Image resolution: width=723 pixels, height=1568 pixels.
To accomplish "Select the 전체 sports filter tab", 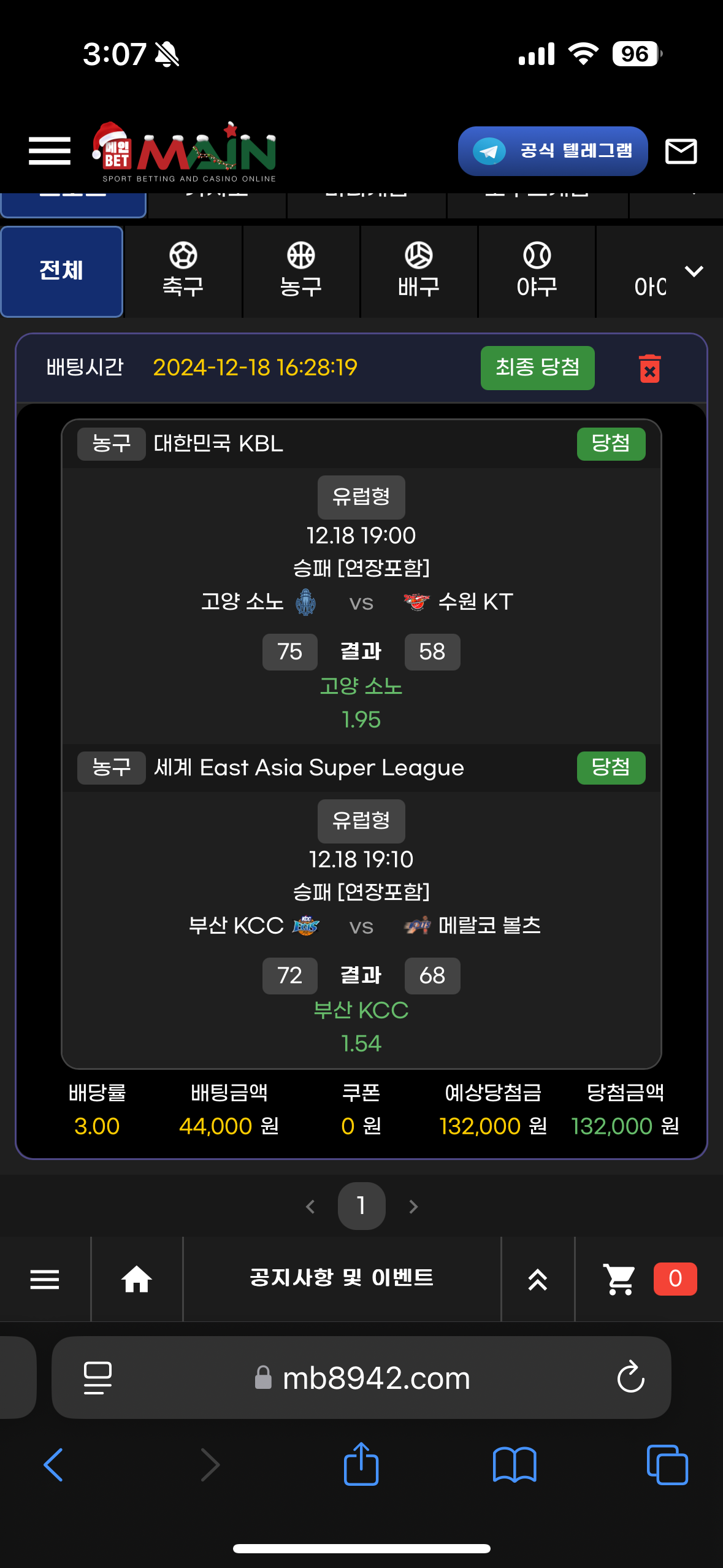I will click(x=62, y=271).
